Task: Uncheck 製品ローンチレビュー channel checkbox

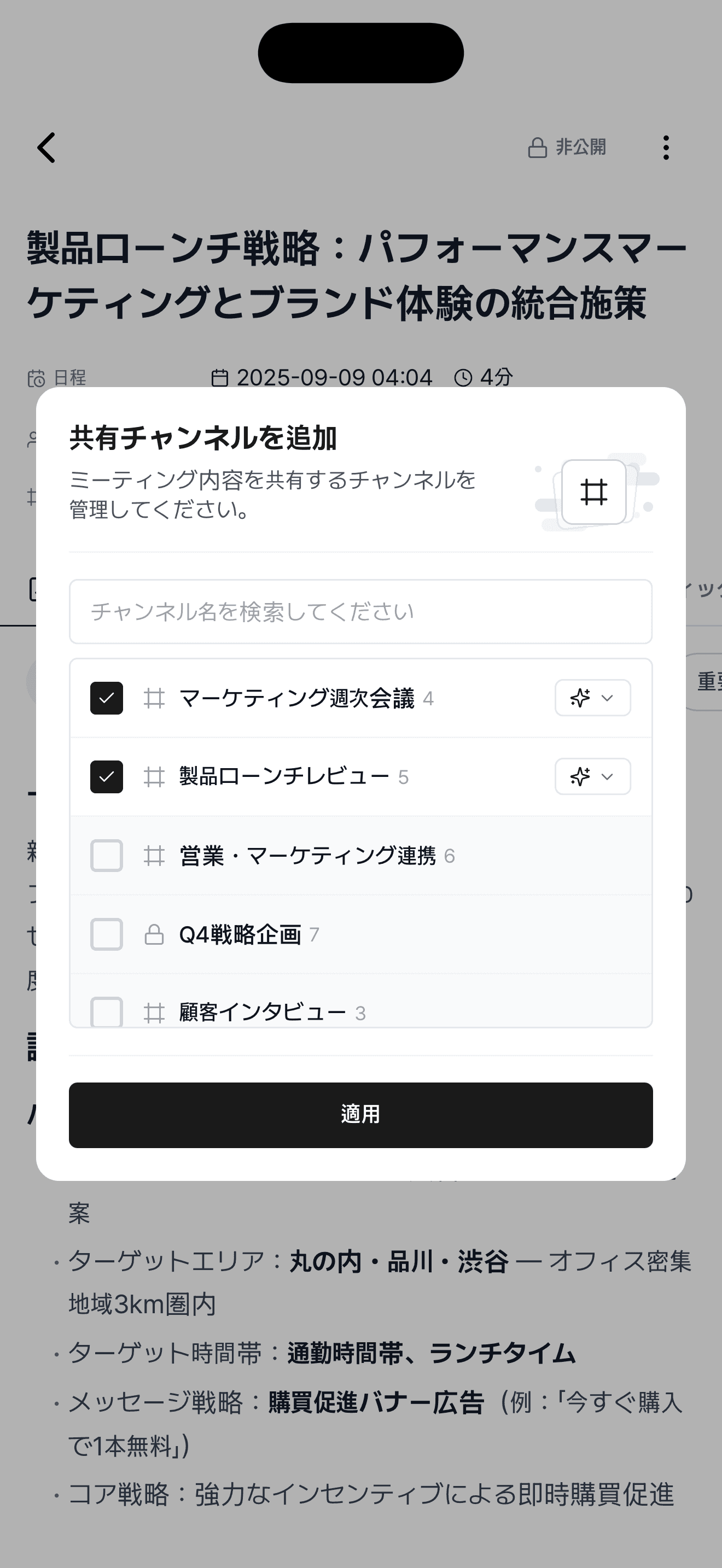Action: point(107,777)
